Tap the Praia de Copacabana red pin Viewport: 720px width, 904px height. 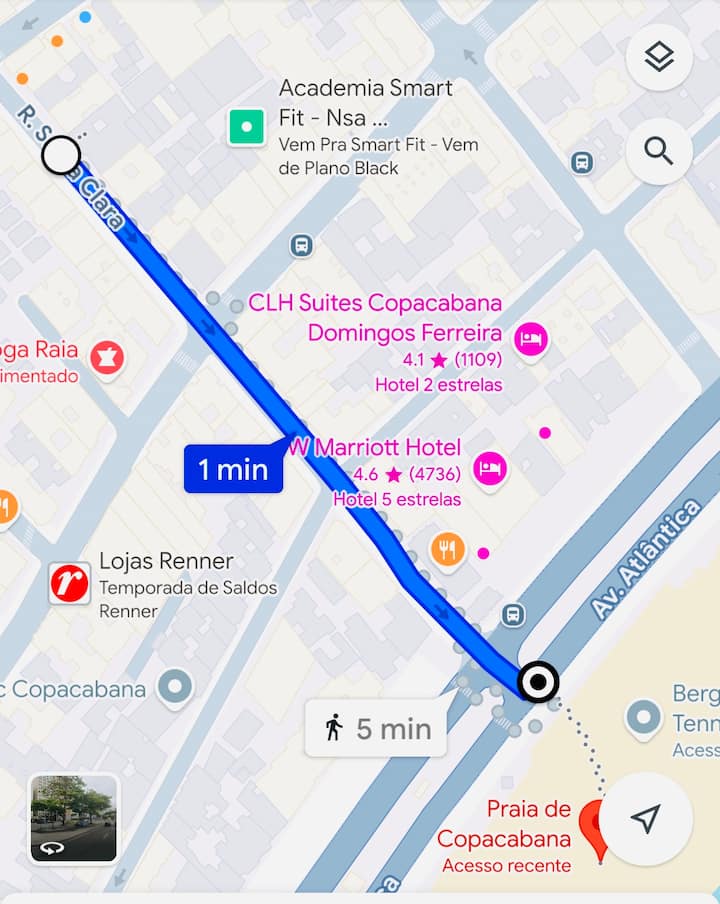[597, 824]
